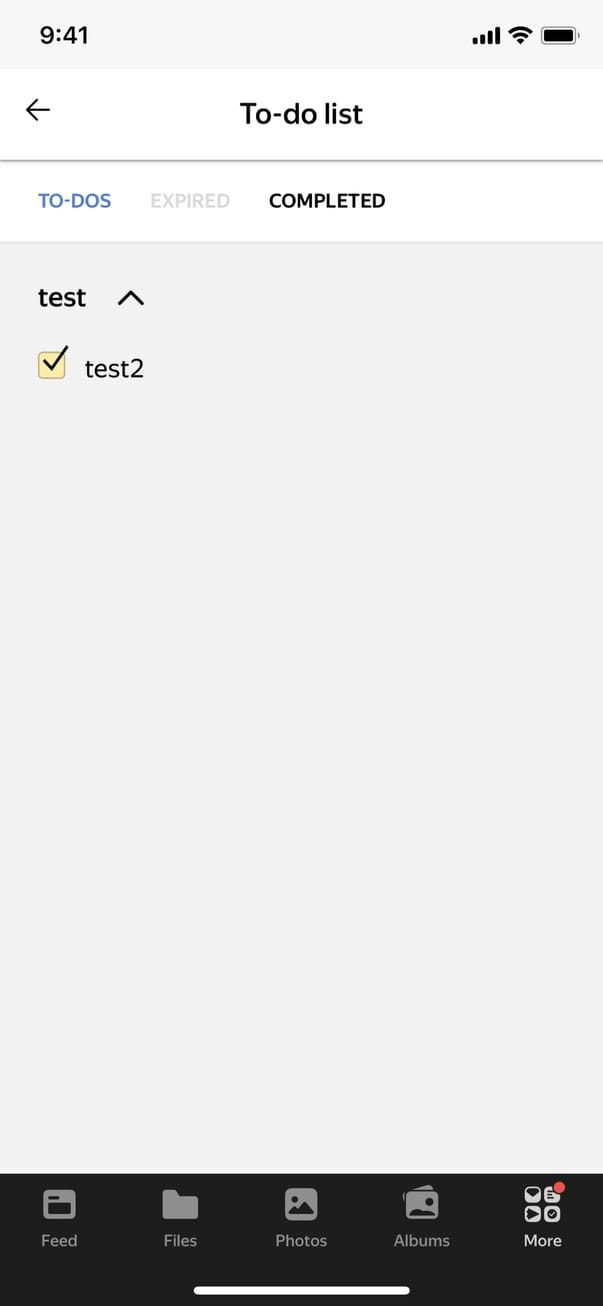Go to the Photos tab

(x=301, y=1217)
